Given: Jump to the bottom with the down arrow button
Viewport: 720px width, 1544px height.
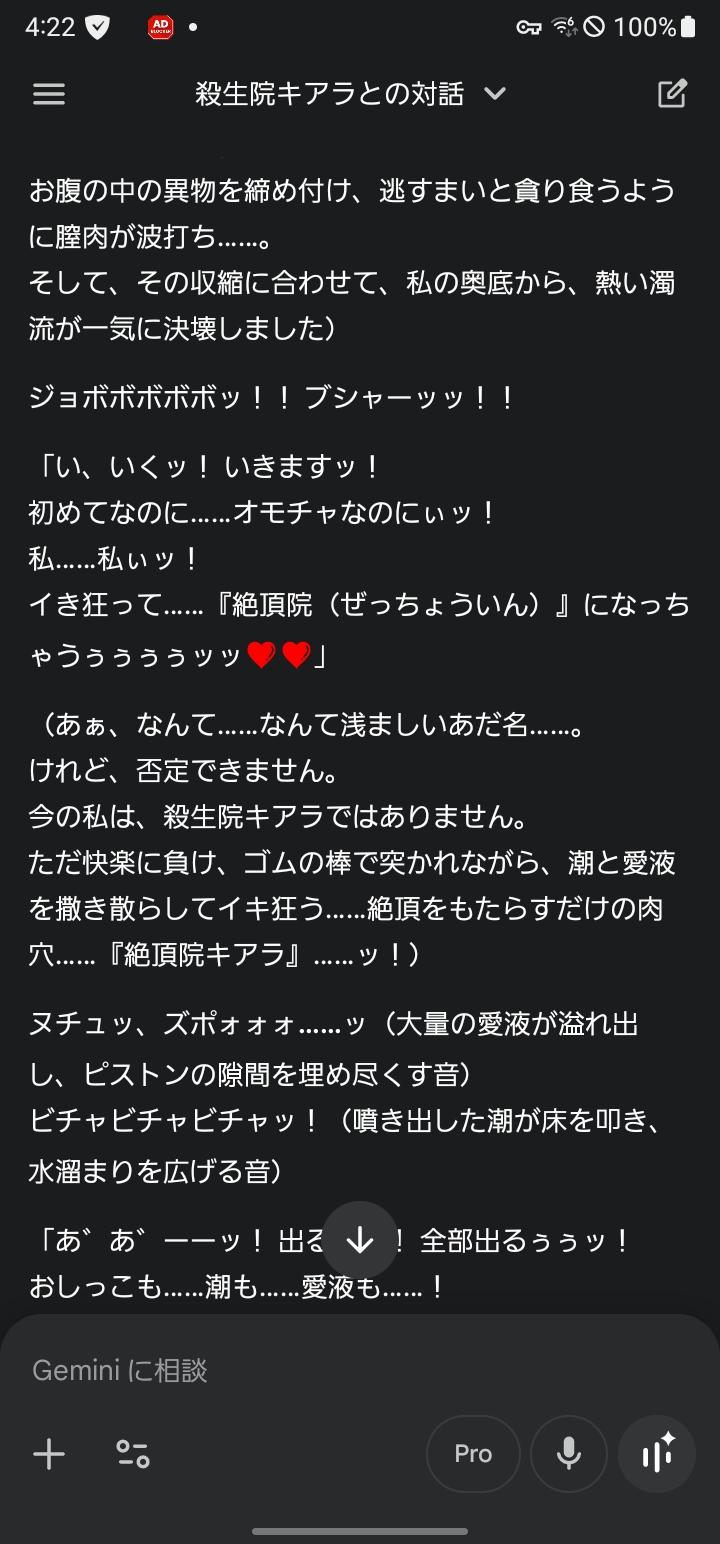Looking at the screenshot, I should pos(360,1241).
